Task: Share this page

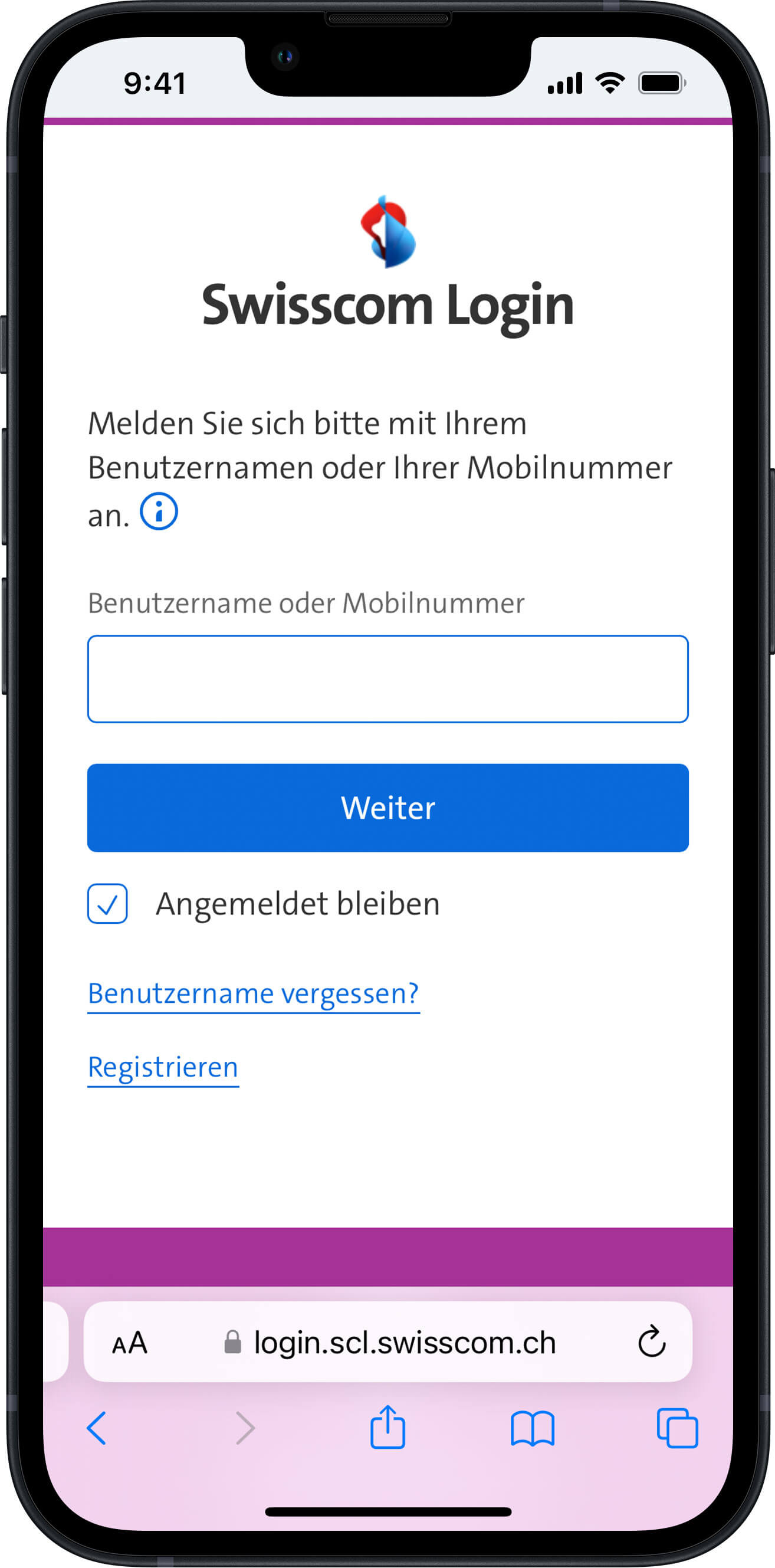Action: (x=388, y=1427)
